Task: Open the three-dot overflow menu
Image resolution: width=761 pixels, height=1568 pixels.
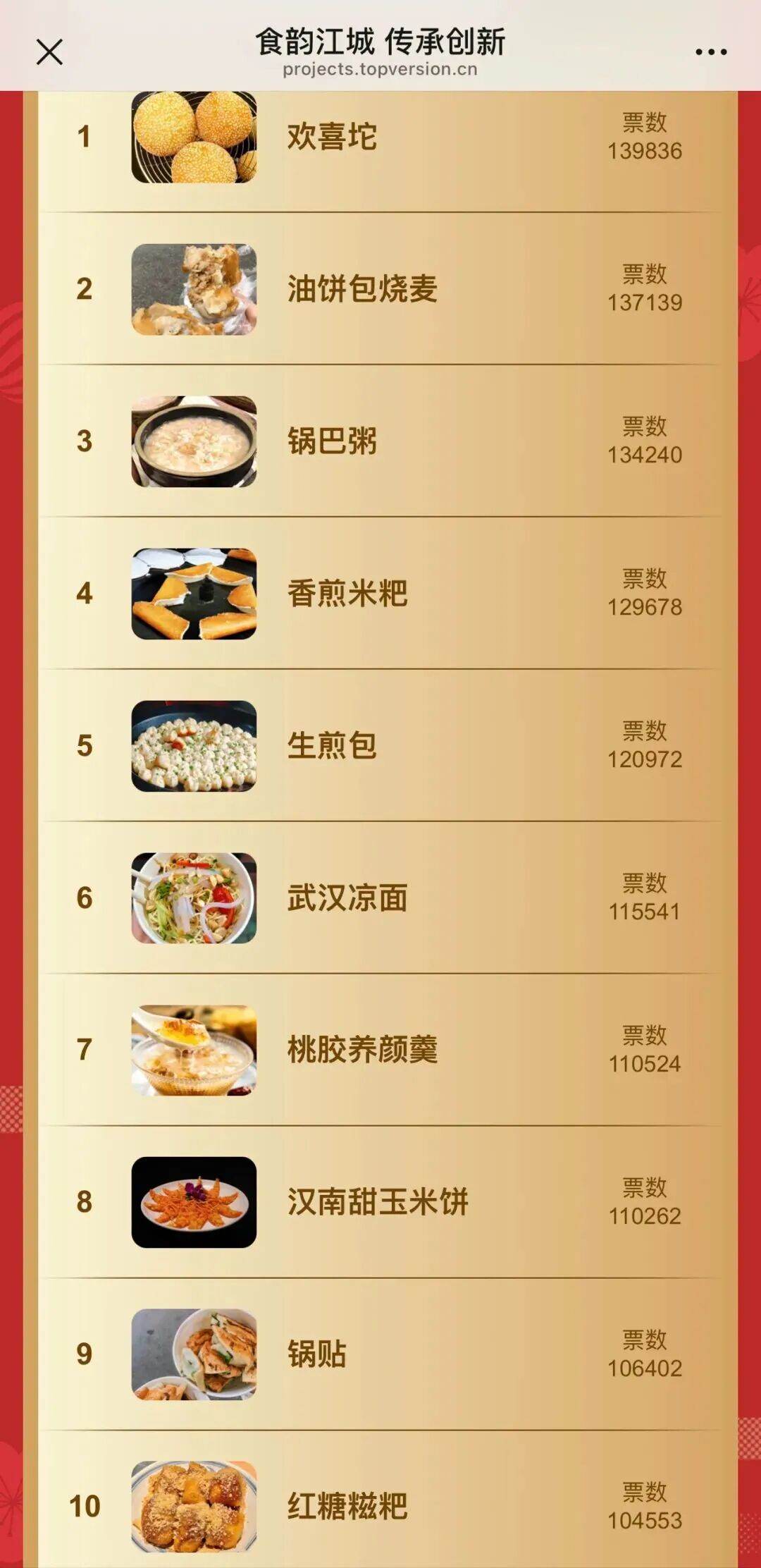Action: pos(710,52)
